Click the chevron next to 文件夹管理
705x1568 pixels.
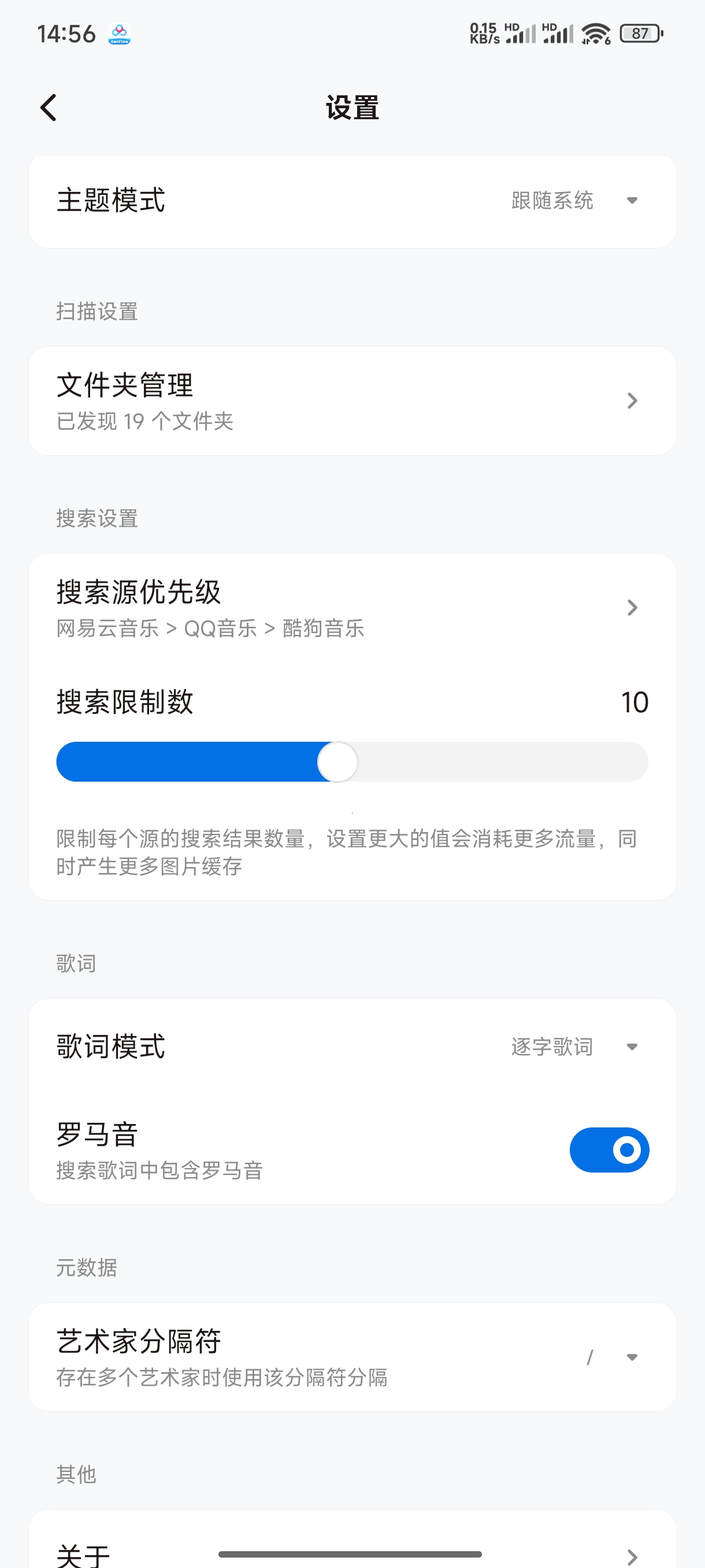pyautogui.click(x=633, y=401)
